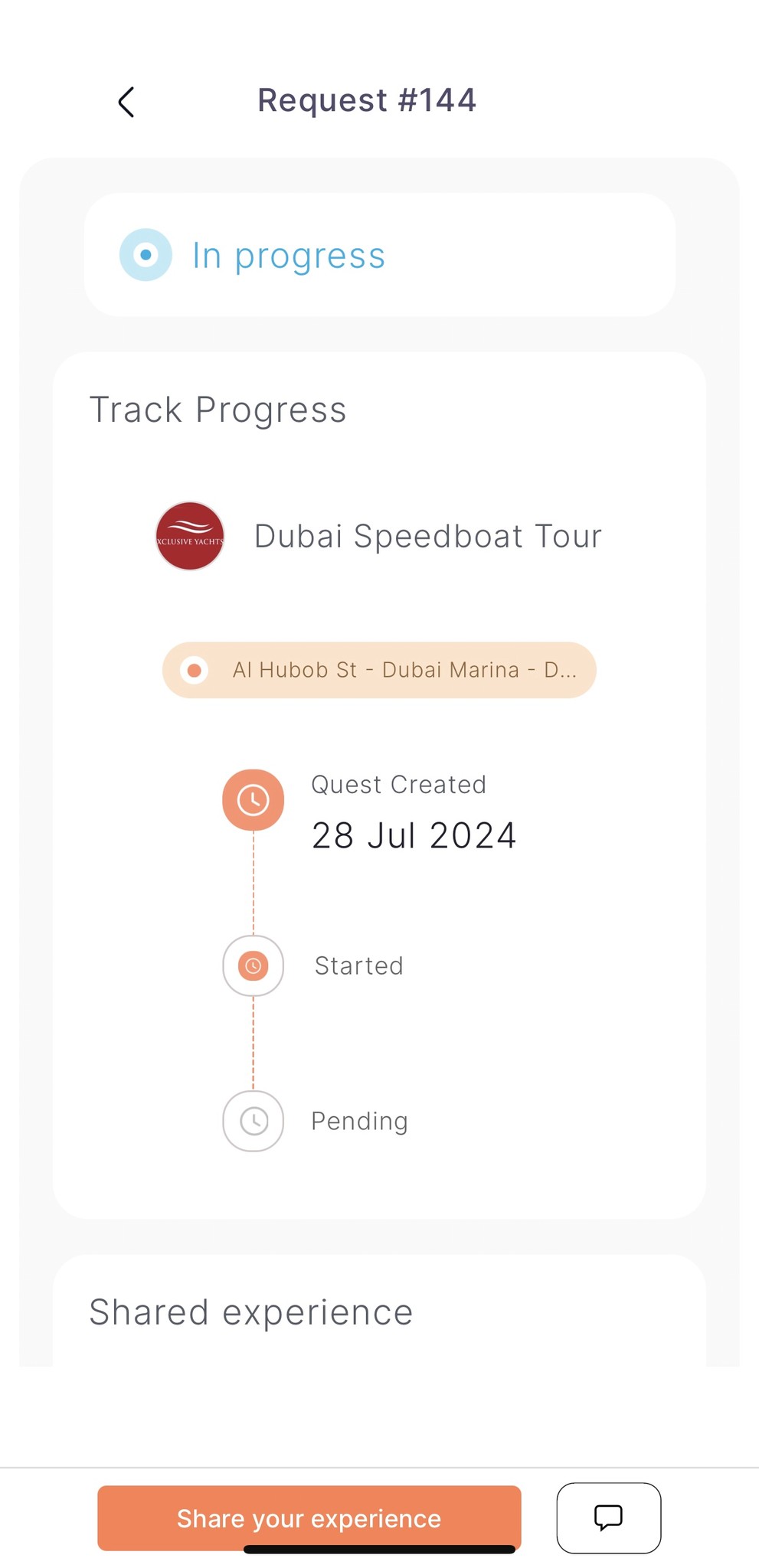Viewport: 759px width, 1568px height.
Task: Open the chat message button
Action: [x=608, y=1517]
